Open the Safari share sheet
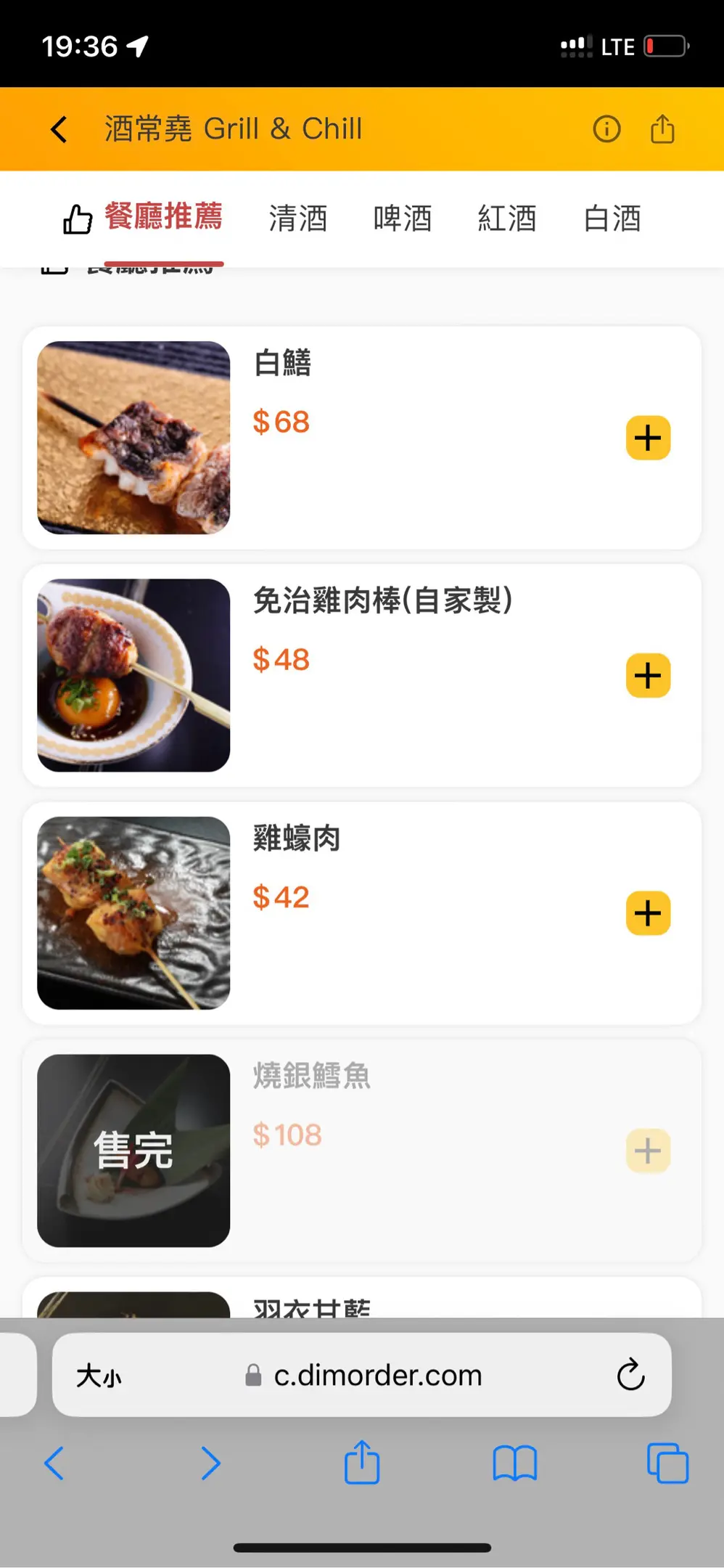Viewport: 724px width, 1568px height. [x=361, y=1463]
